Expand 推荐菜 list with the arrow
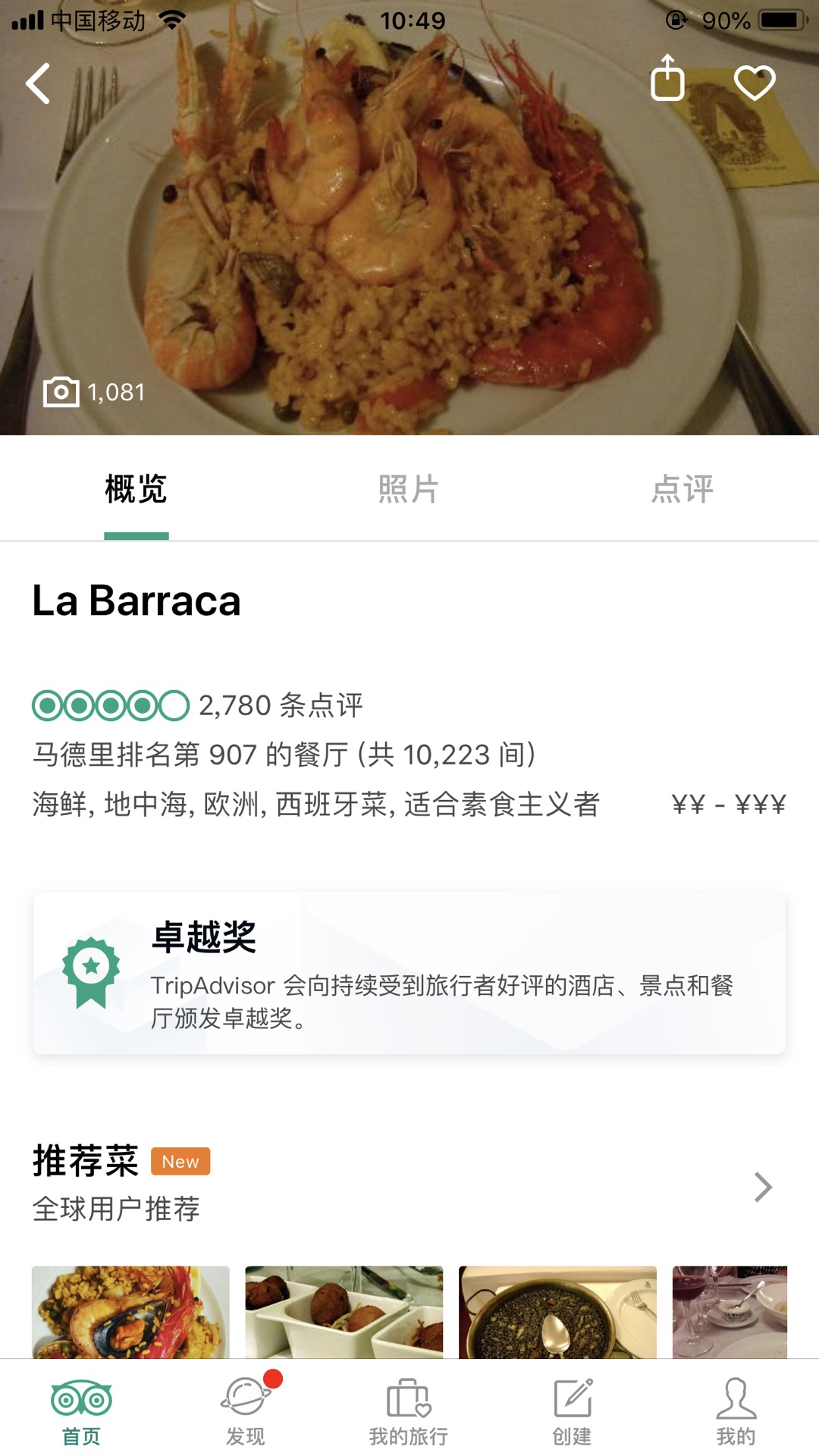 763,1187
